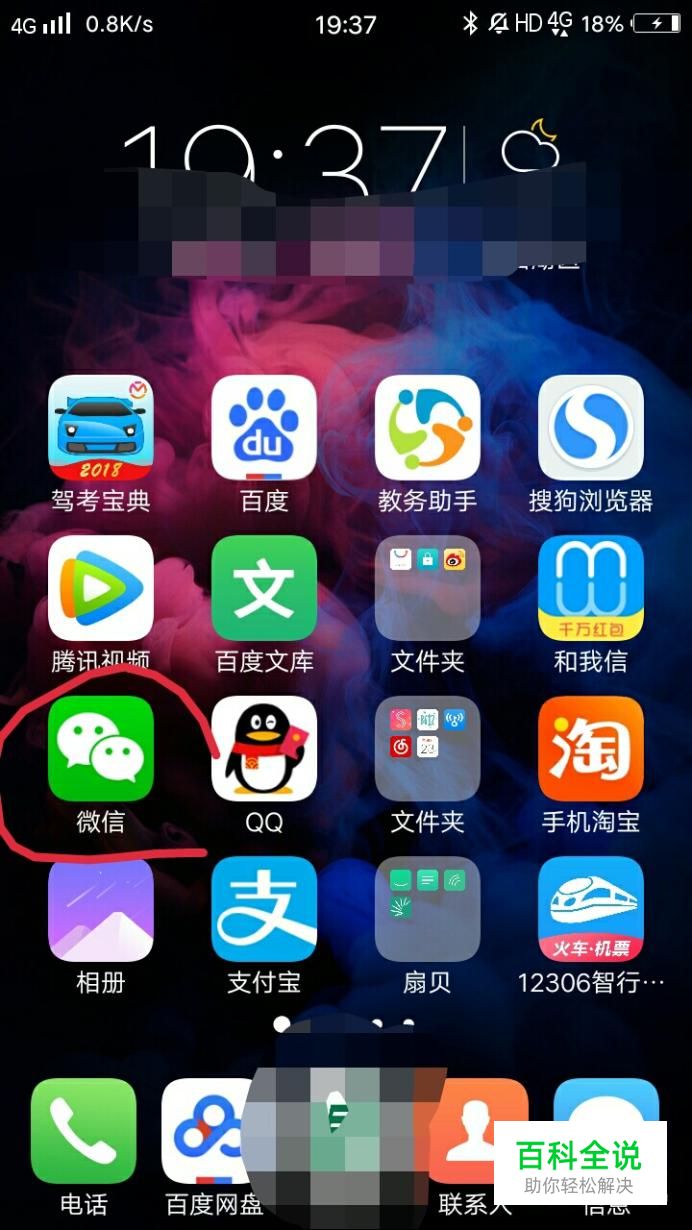Launch 百度网盘 from the dock
This screenshot has width=692, height=1230.
pyautogui.click(x=205, y=1131)
